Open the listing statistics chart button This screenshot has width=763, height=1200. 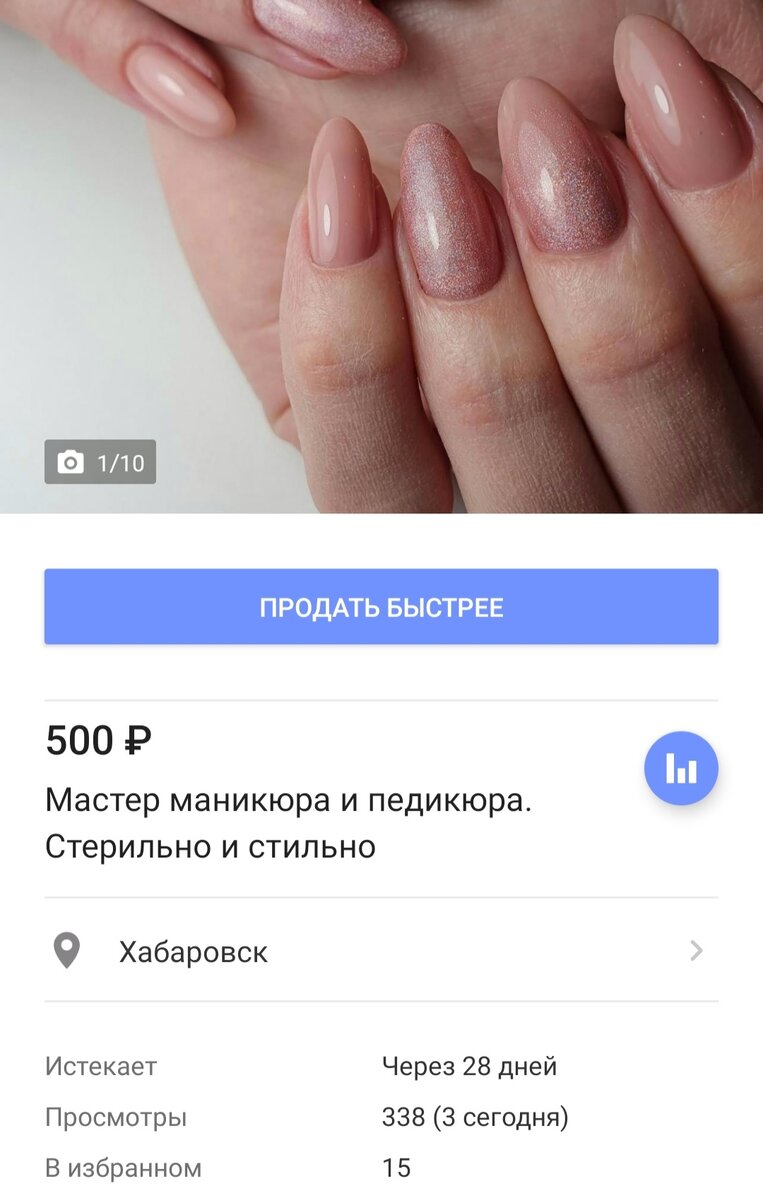point(681,768)
